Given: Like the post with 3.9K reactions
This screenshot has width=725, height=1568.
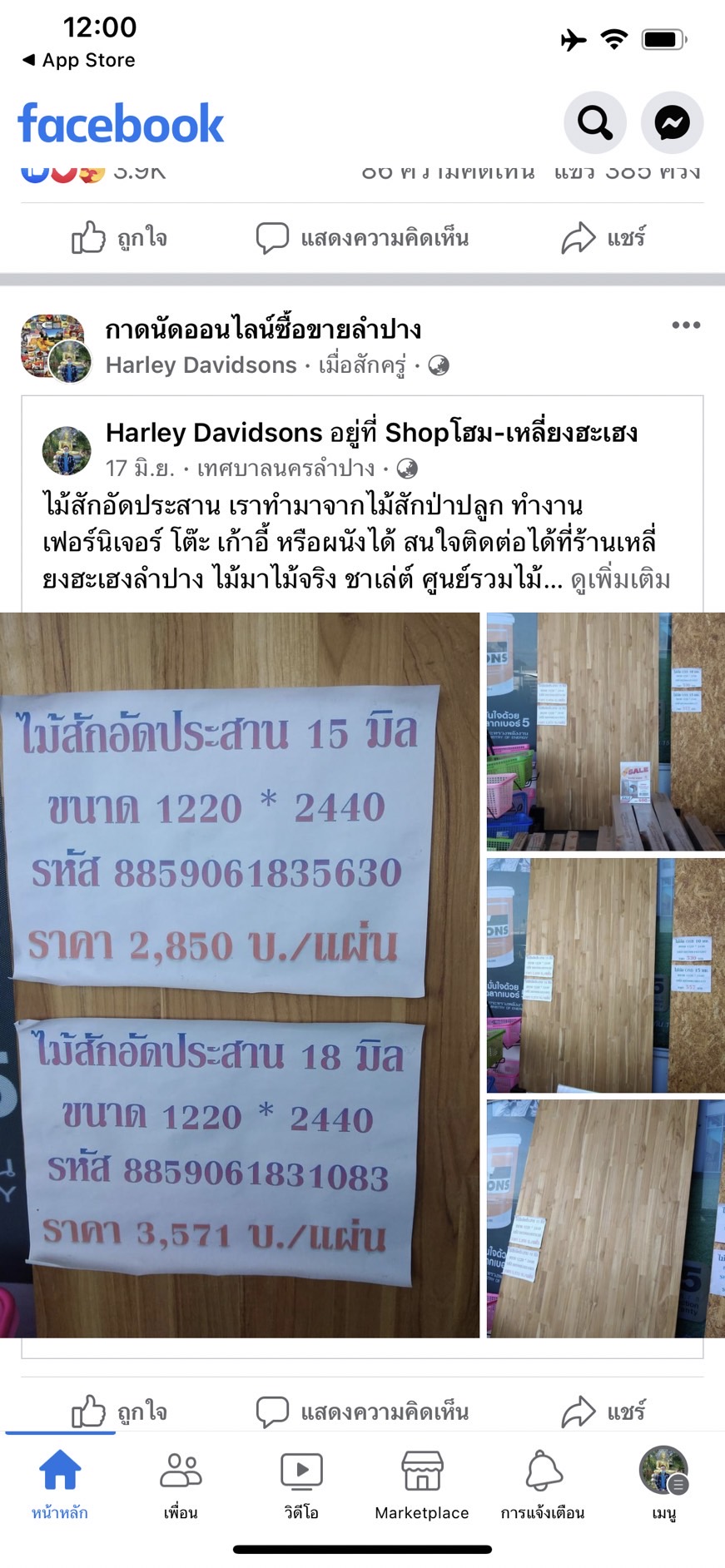Looking at the screenshot, I should coord(120,238).
